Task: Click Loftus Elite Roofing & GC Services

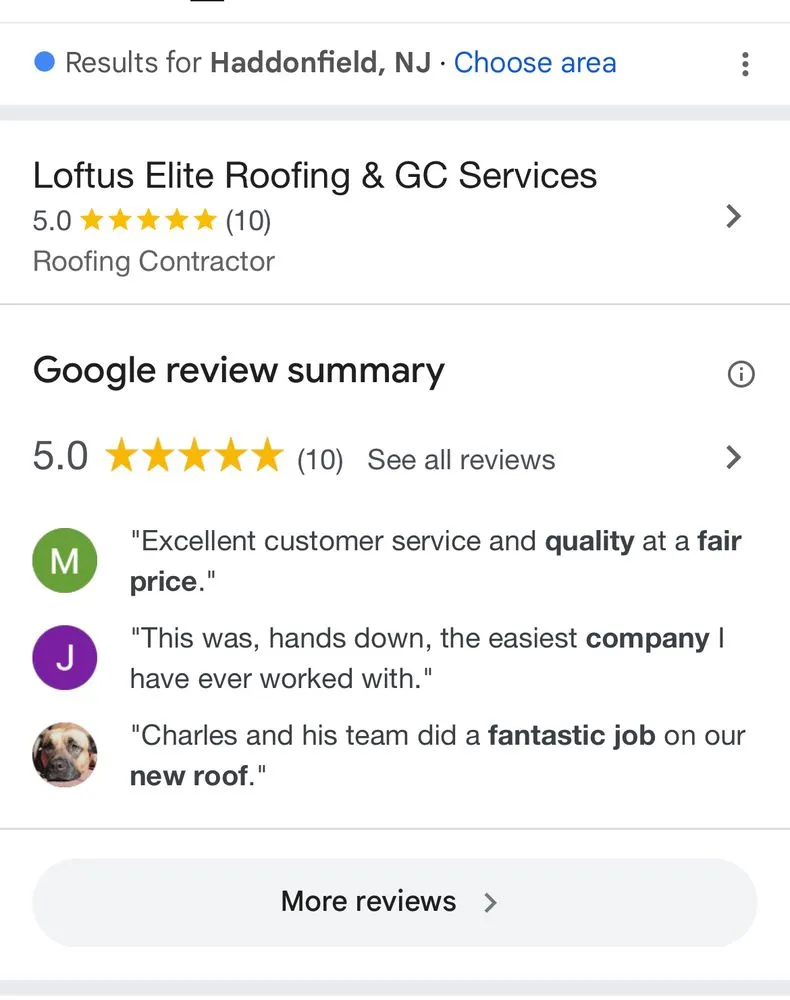Action: [314, 175]
